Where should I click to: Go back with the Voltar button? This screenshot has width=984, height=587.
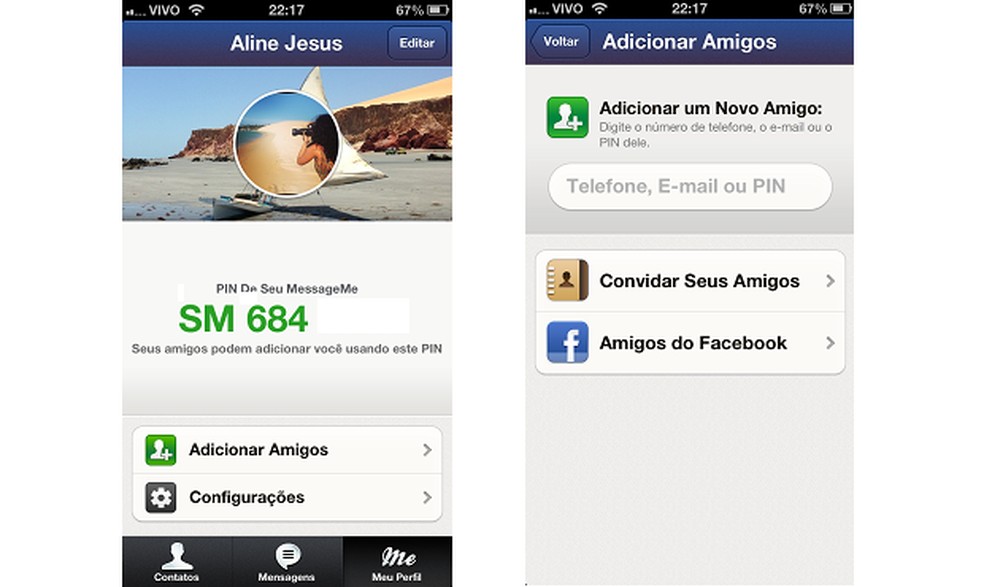point(560,42)
